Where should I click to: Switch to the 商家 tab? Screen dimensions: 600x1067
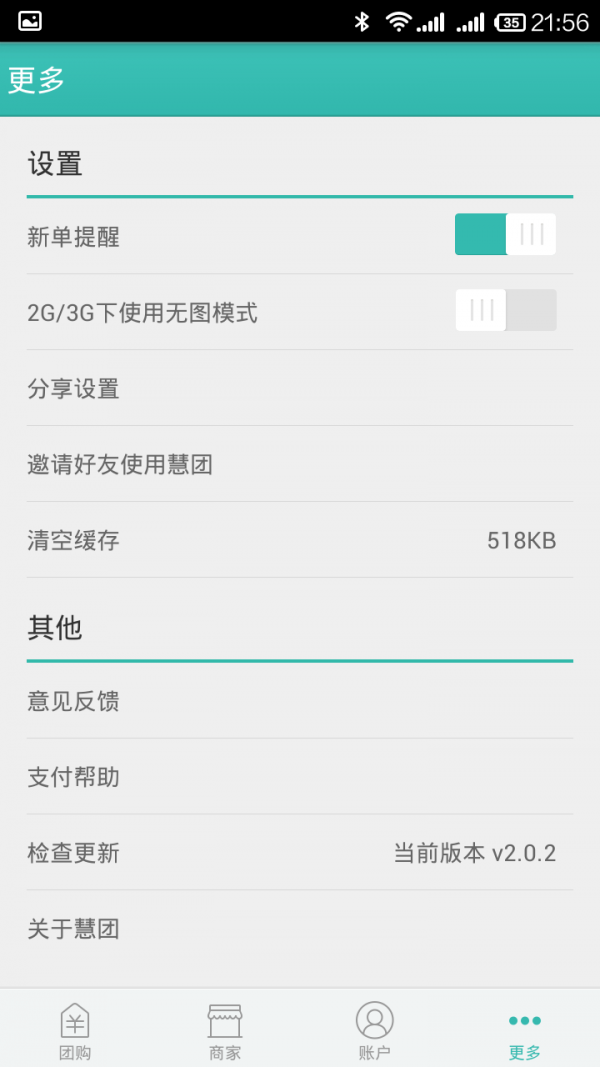click(225, 1030)
